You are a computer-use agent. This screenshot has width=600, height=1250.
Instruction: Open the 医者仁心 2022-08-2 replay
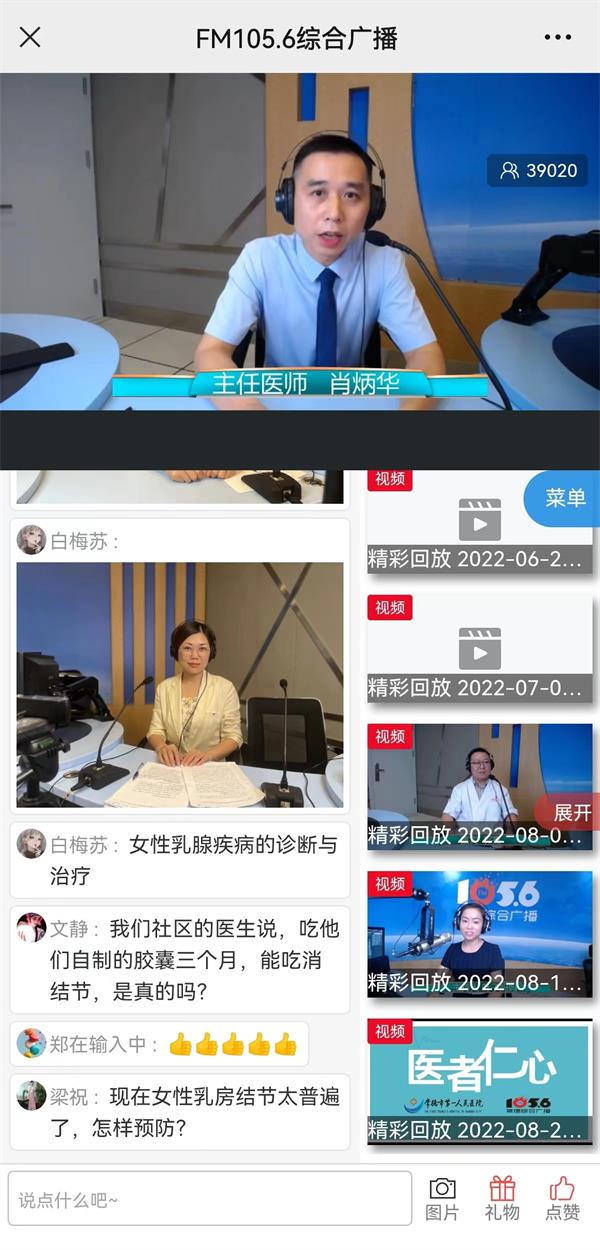(x=479, y=1081)
